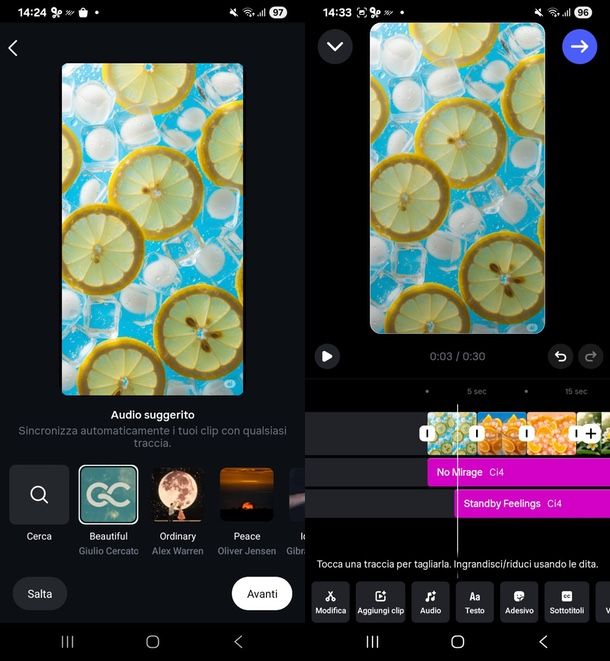Image resolution: width=610 pixels, height=661 pixels.
Task: Redo the last edit
Action: tap(591, 356)
